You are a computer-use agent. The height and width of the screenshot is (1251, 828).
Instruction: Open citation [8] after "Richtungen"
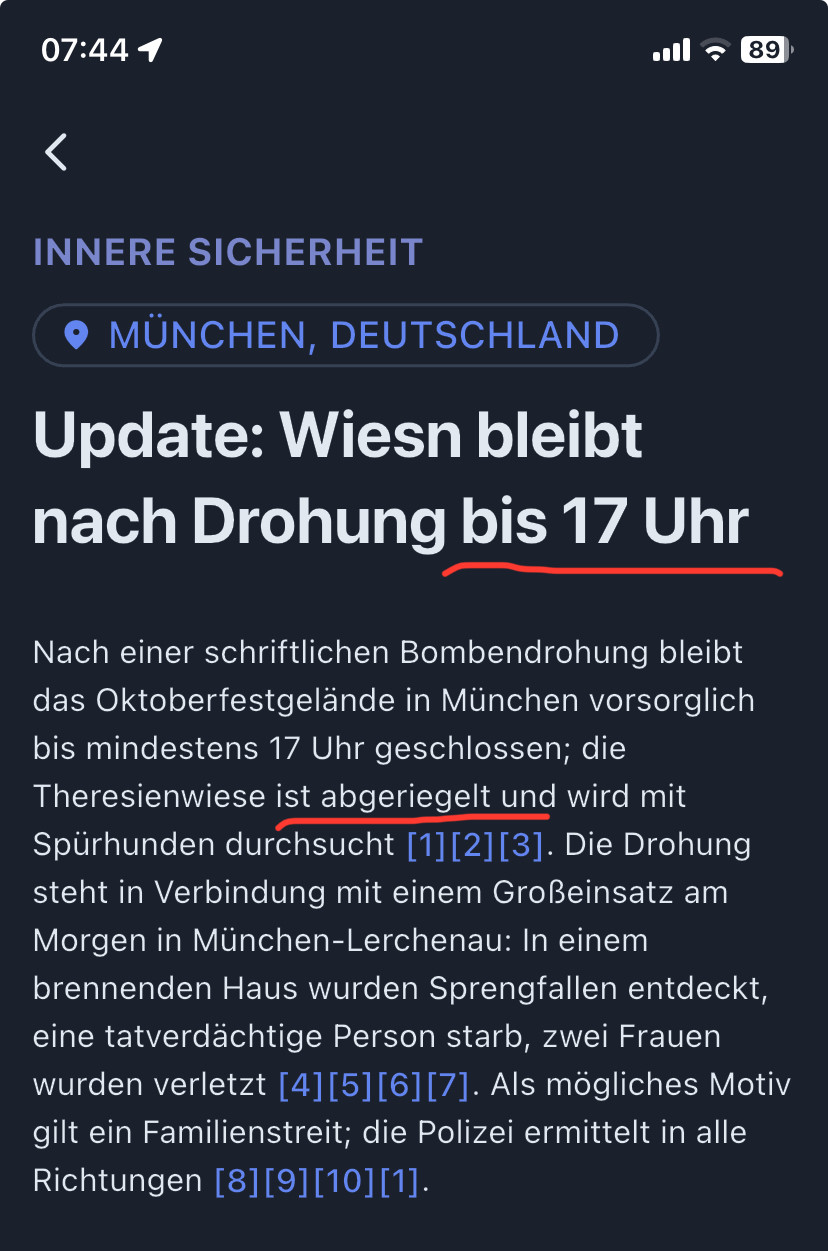pos(237,1181)
